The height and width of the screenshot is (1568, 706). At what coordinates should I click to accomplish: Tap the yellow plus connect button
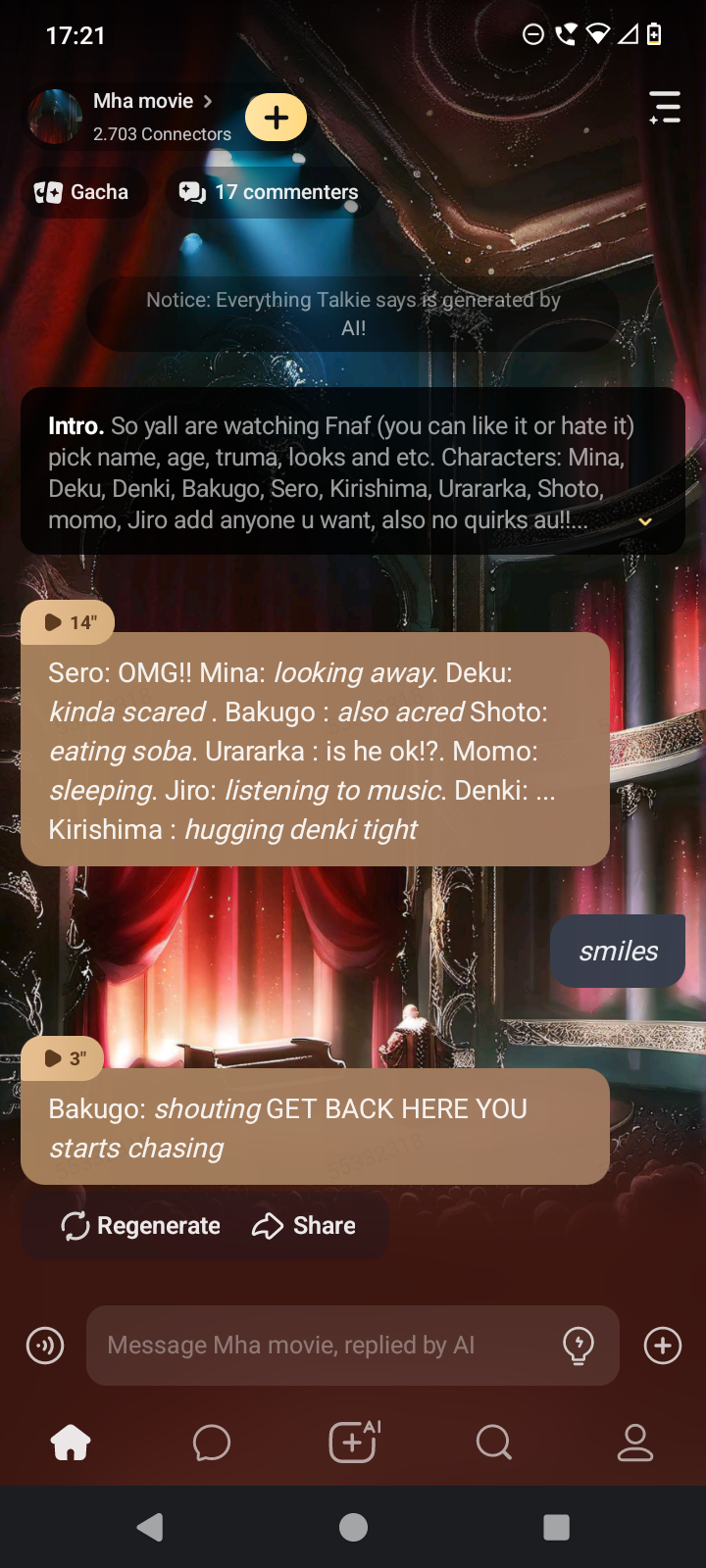(276, 118)
